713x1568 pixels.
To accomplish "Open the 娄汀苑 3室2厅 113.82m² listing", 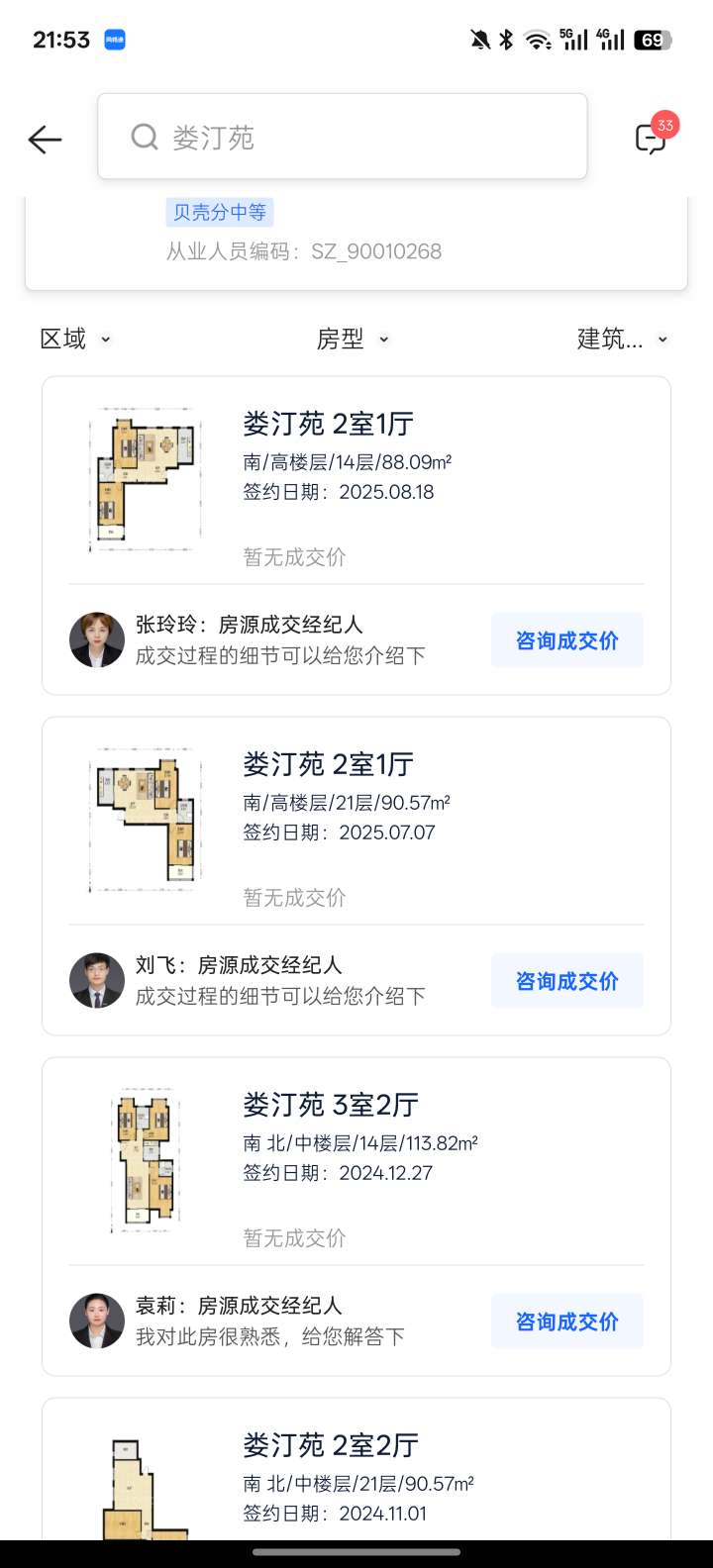I will [x=356, y=1161].
